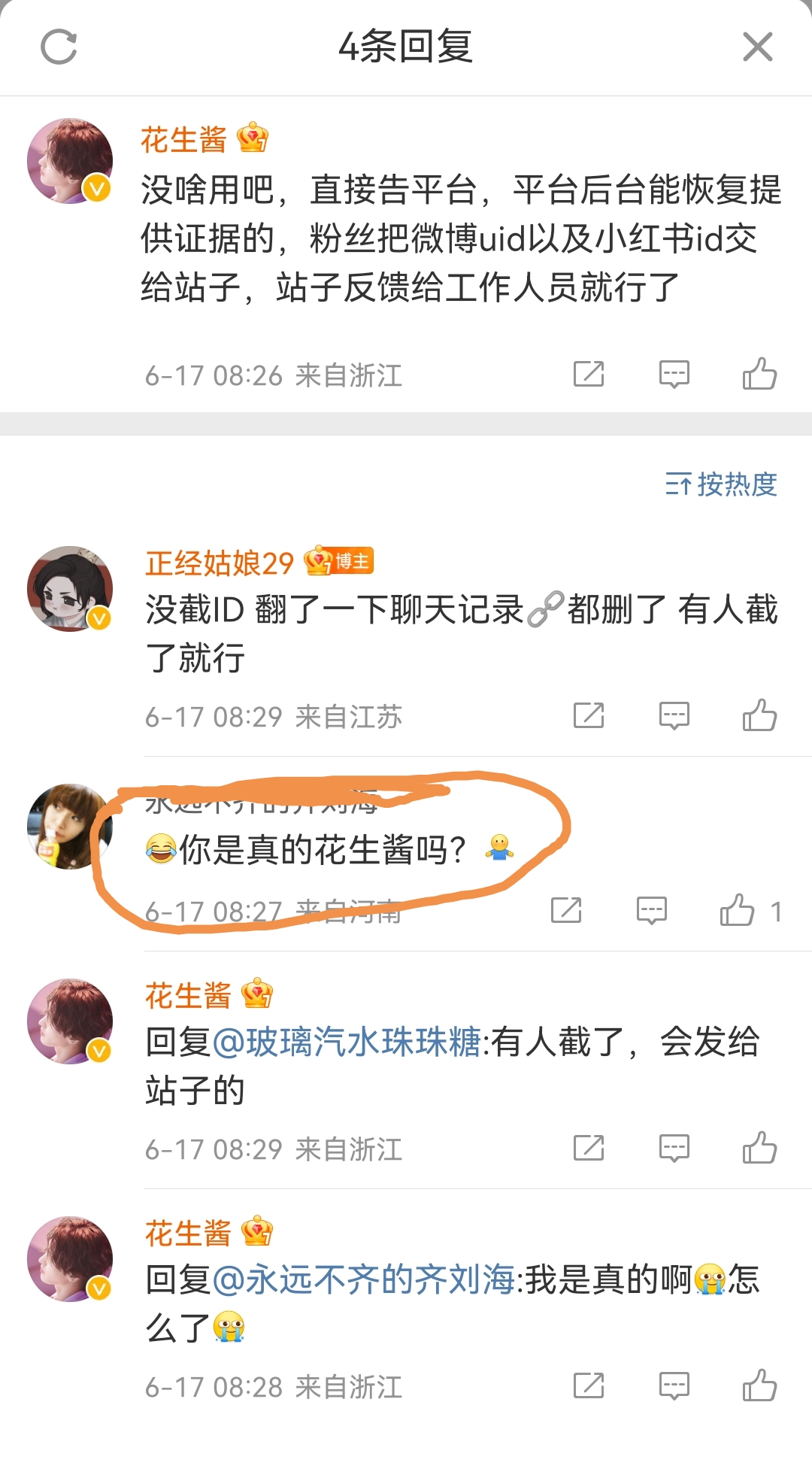Change sort order via 按热度
812x1481 pixels.
[721, 484]
